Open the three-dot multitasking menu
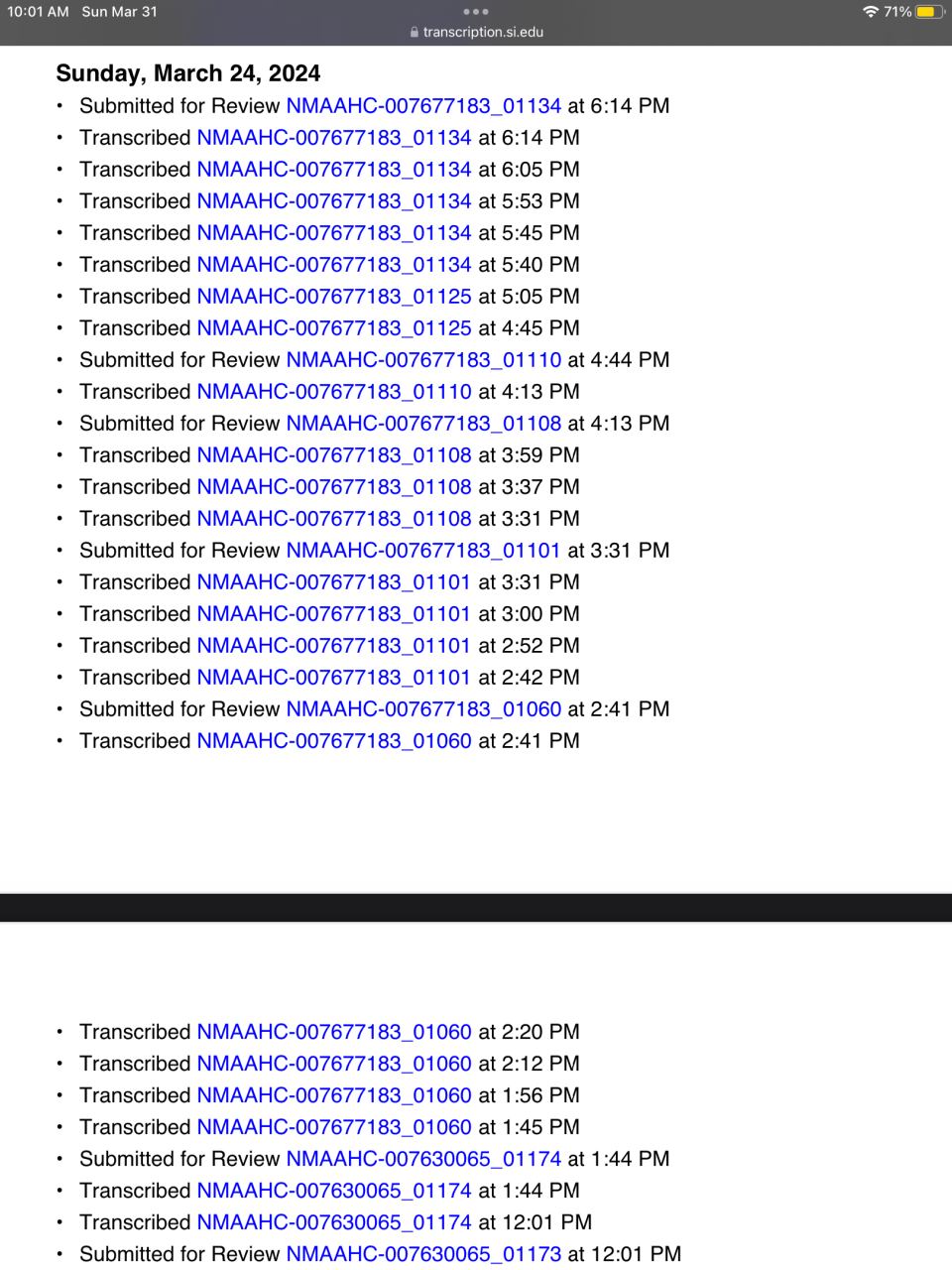The width and height of the screenshot is (952, 1270). [476, 12]
